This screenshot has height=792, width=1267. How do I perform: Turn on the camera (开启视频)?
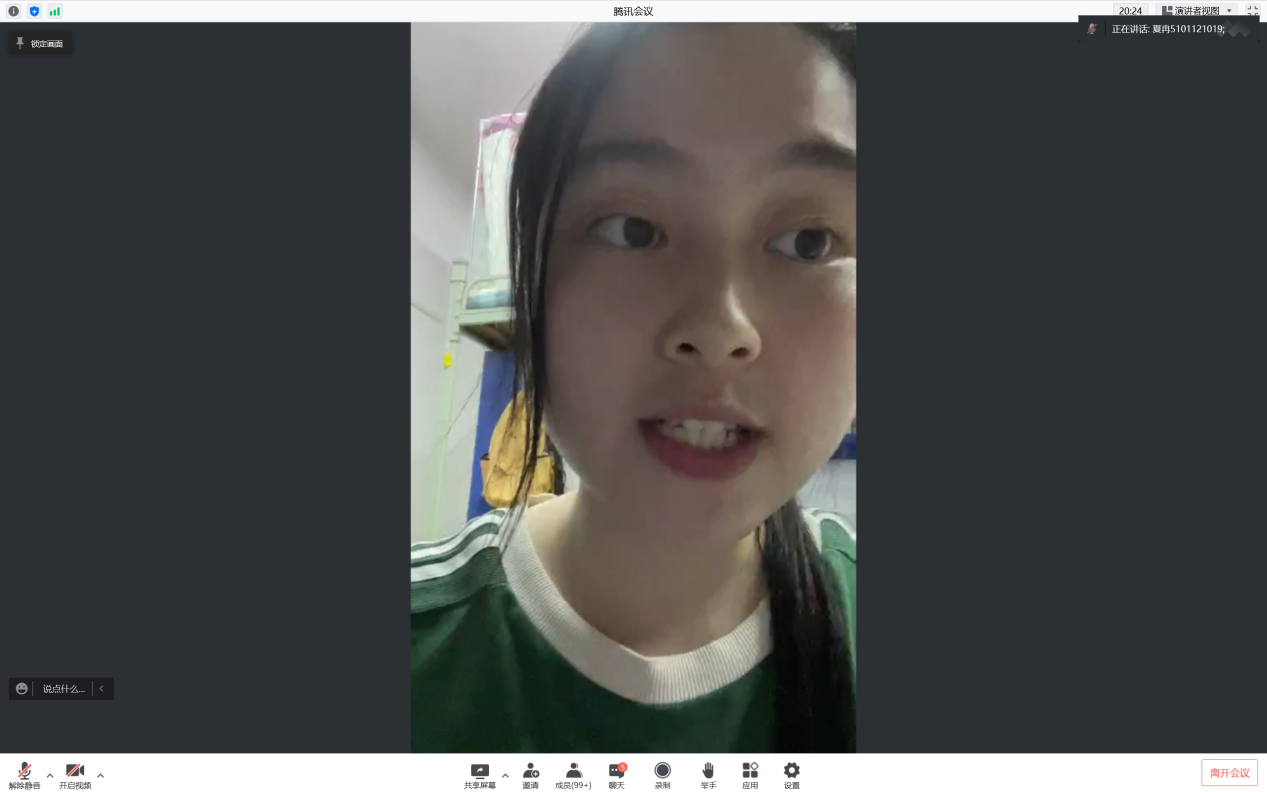(75, 774)
